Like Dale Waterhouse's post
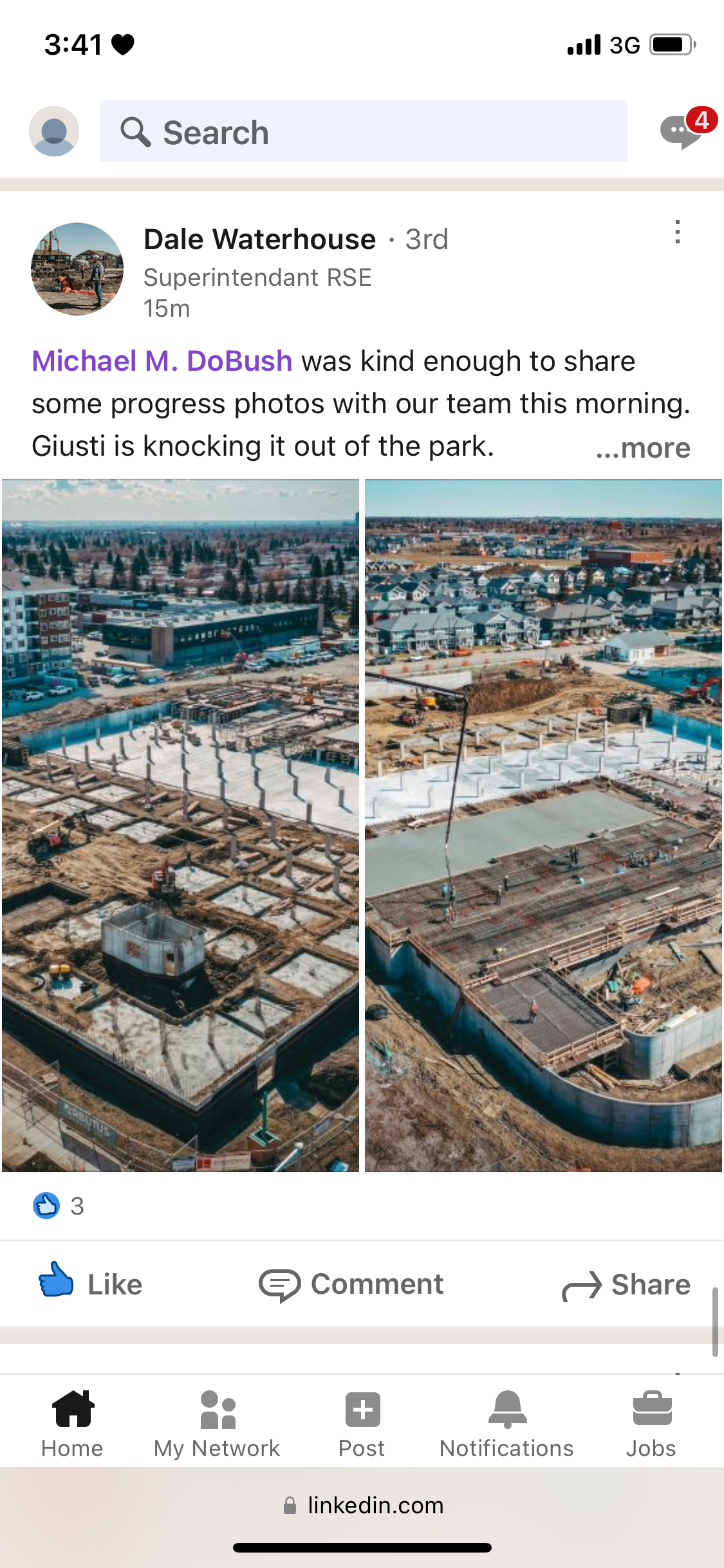The height and width of the screenshot is (1568, 724). click(91, 1284)
